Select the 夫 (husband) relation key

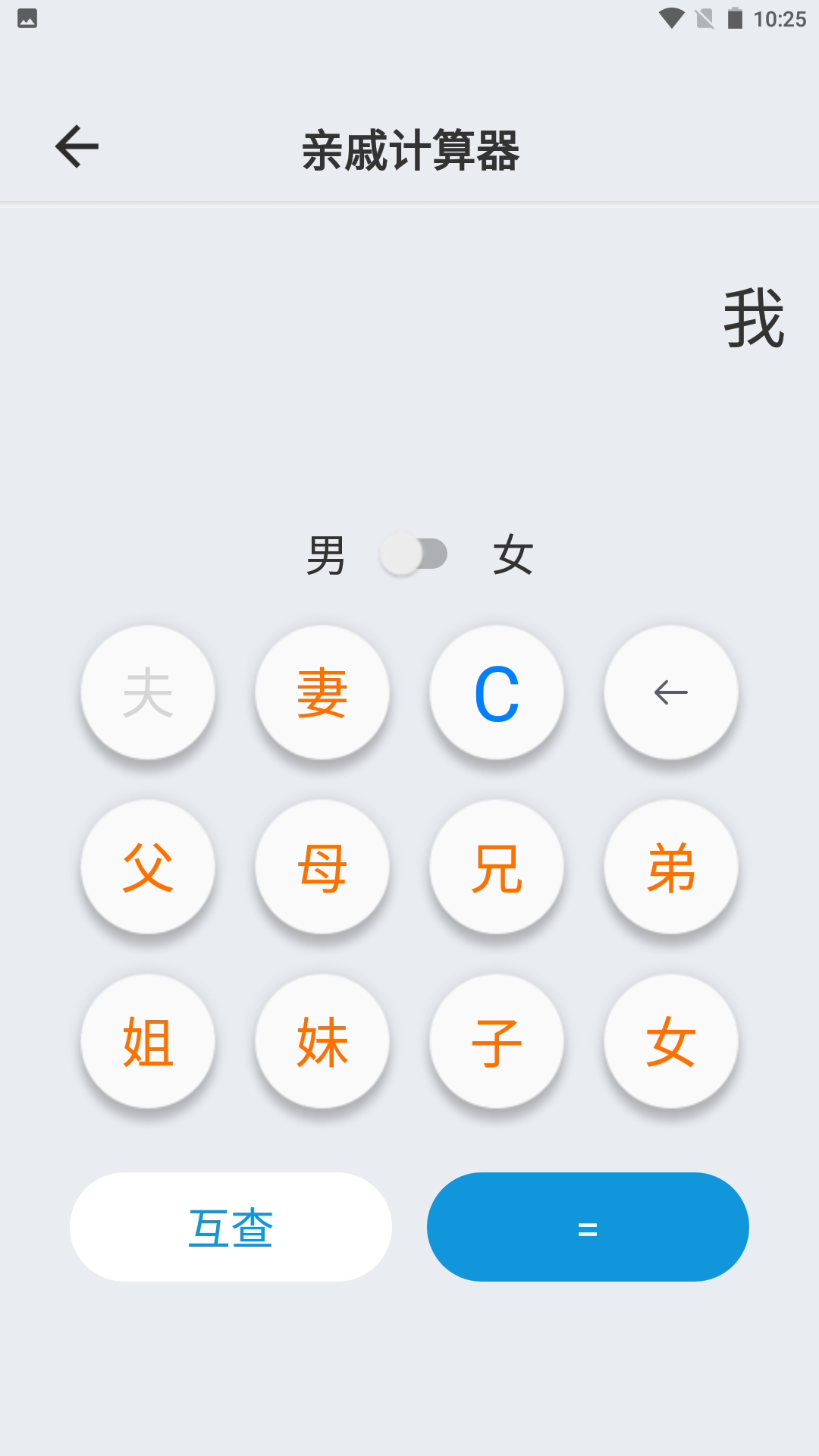[x=147, y=692]
